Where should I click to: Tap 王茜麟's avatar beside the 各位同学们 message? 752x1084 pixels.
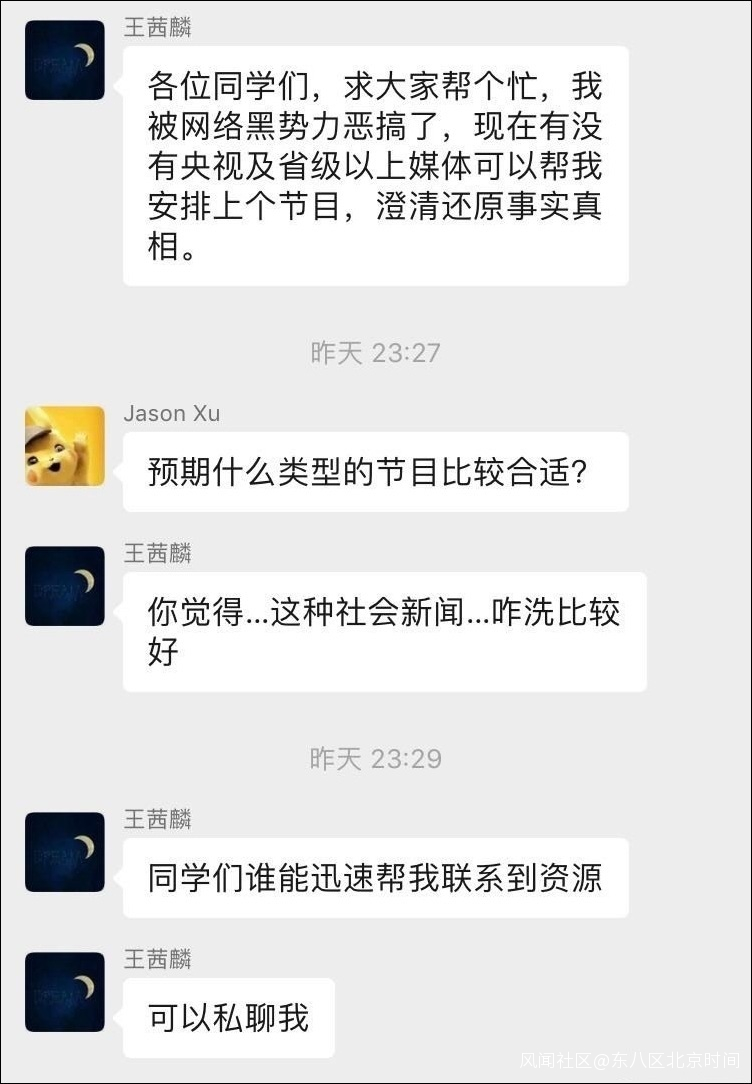click(65, 60)
